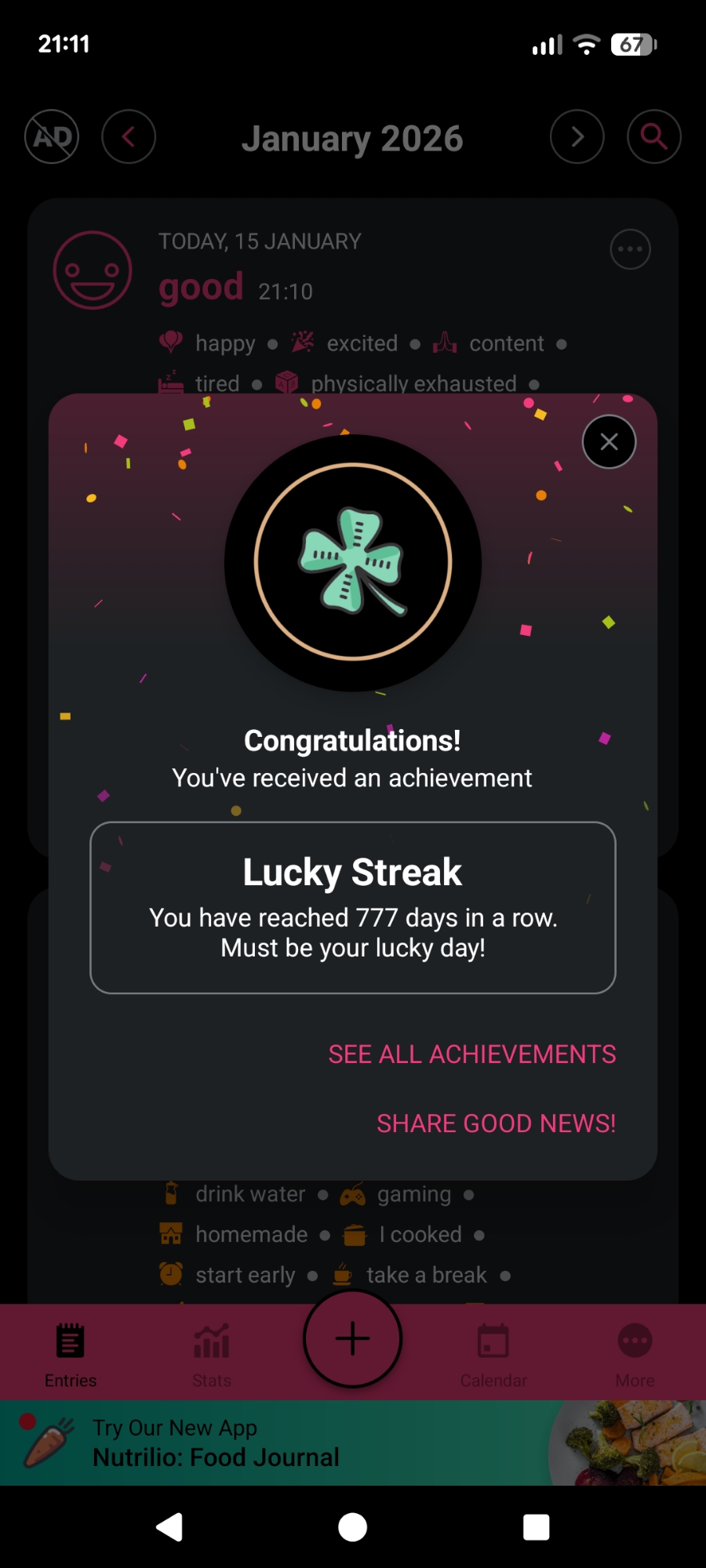Screen dimensions: 706x1568
Task: See all achievements
Action: (471, 1054)
